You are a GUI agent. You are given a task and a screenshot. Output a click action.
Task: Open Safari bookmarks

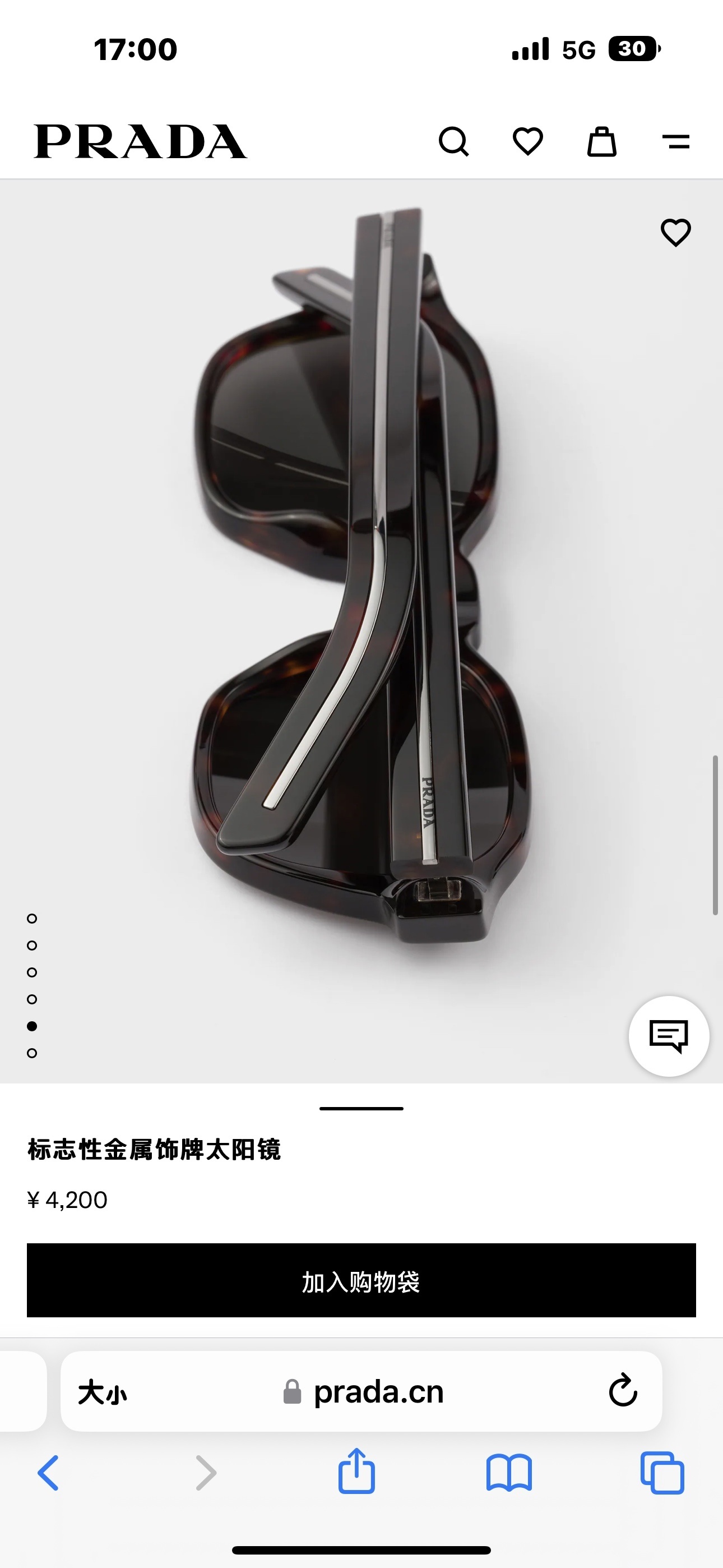click(x=509, y=1473)
